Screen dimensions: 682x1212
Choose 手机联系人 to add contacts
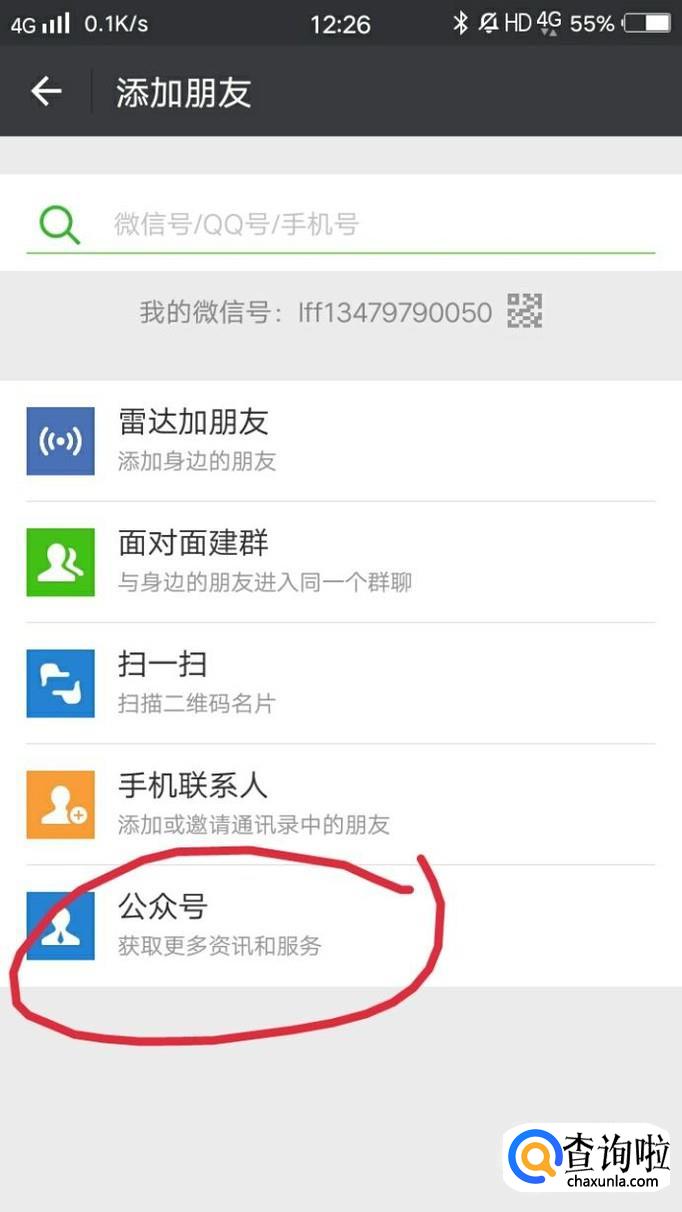tap(341, 804)
